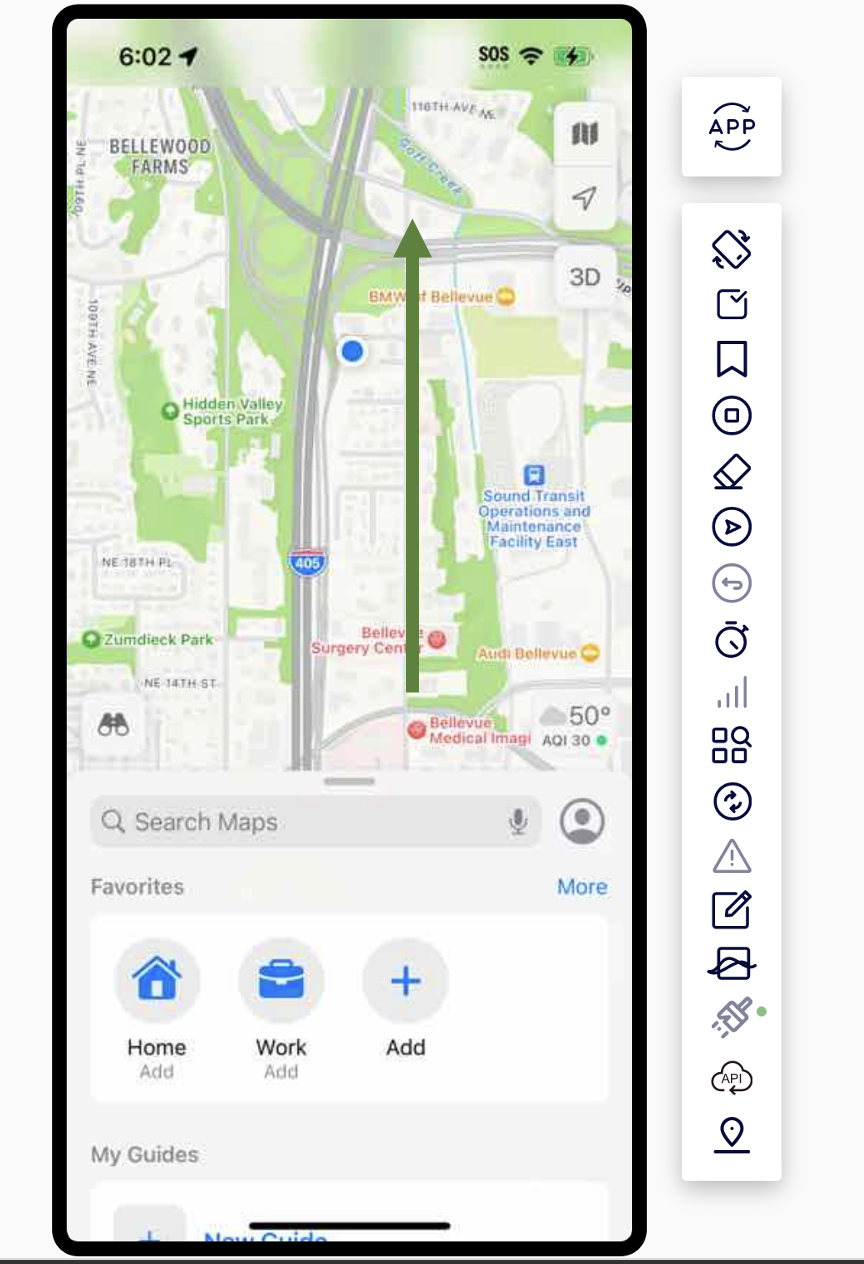Open More favorites
This screenshot has width=864, height=1264.
point(582,887)
